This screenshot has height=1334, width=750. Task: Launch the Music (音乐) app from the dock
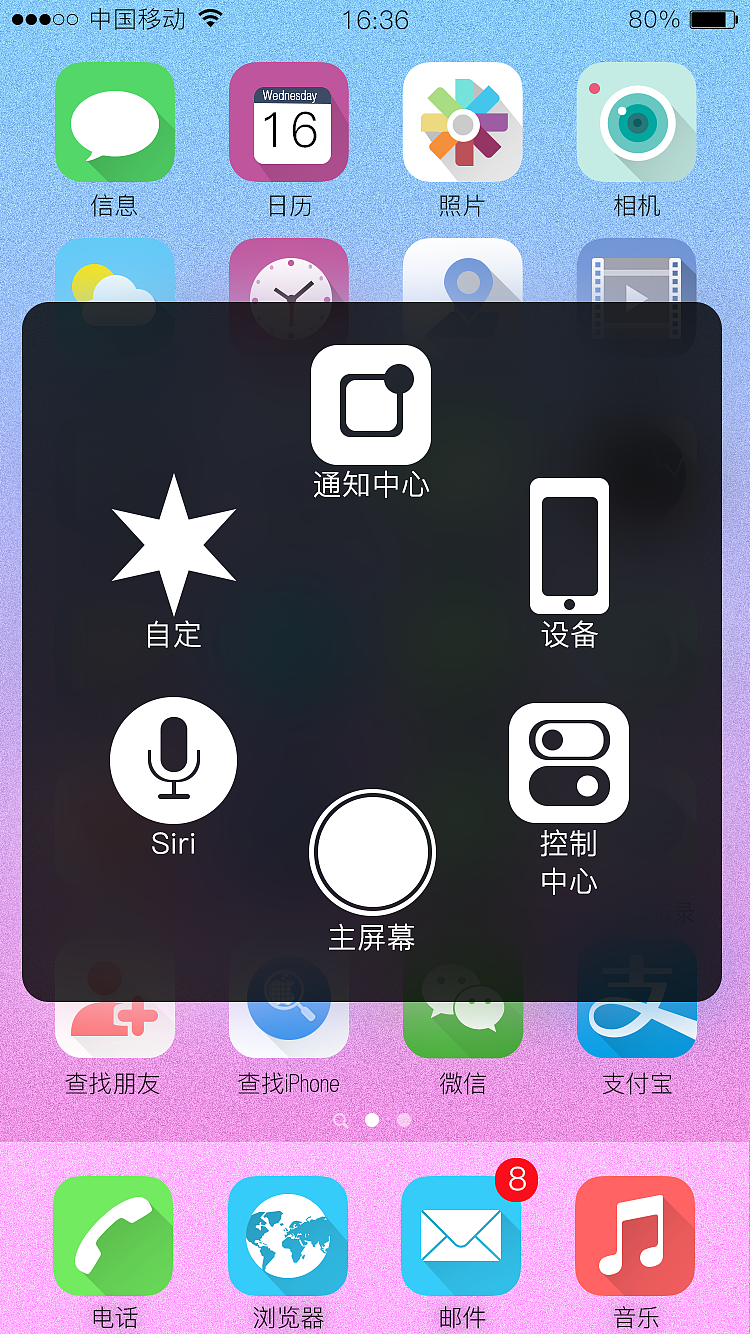(634, 1237)
